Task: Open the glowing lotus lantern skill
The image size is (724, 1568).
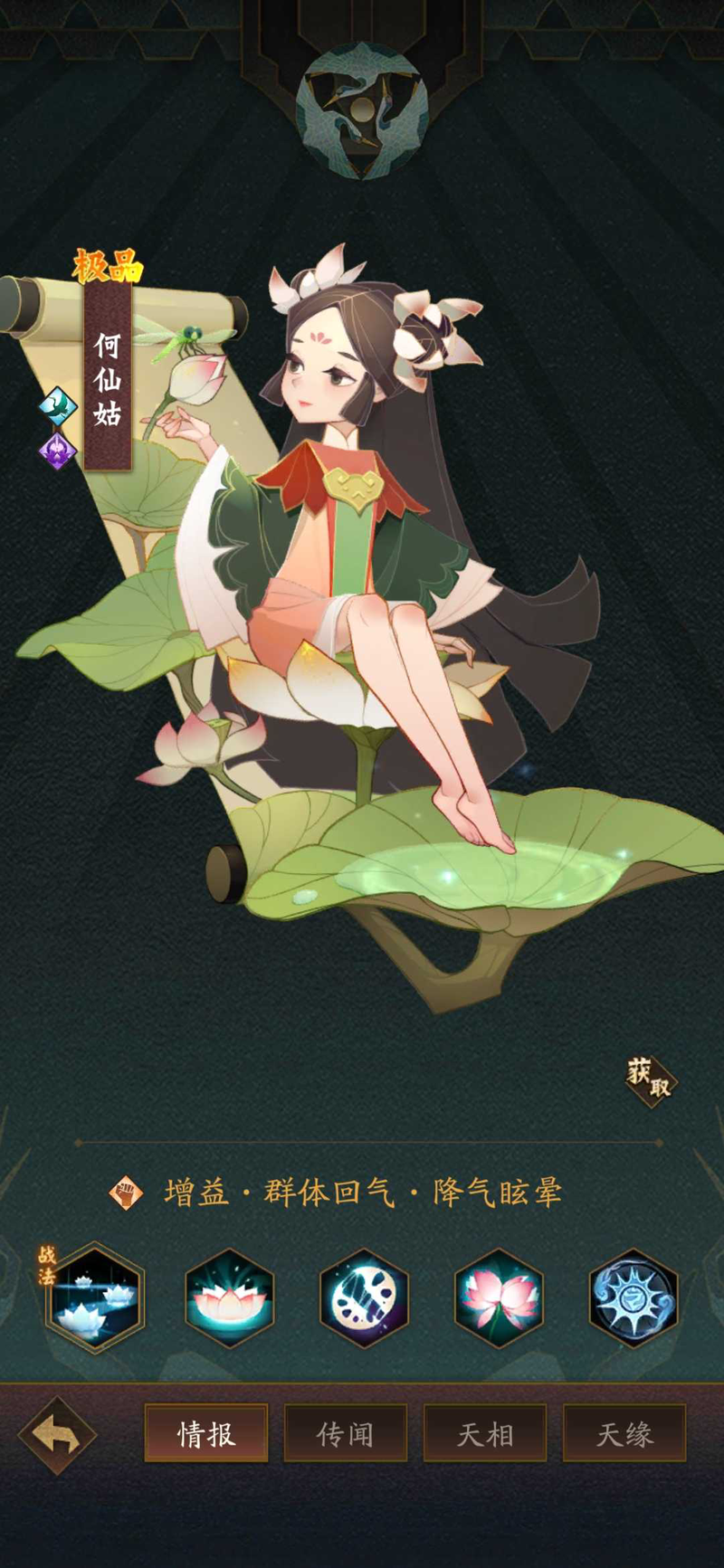Action: (x=230, y=1297)
